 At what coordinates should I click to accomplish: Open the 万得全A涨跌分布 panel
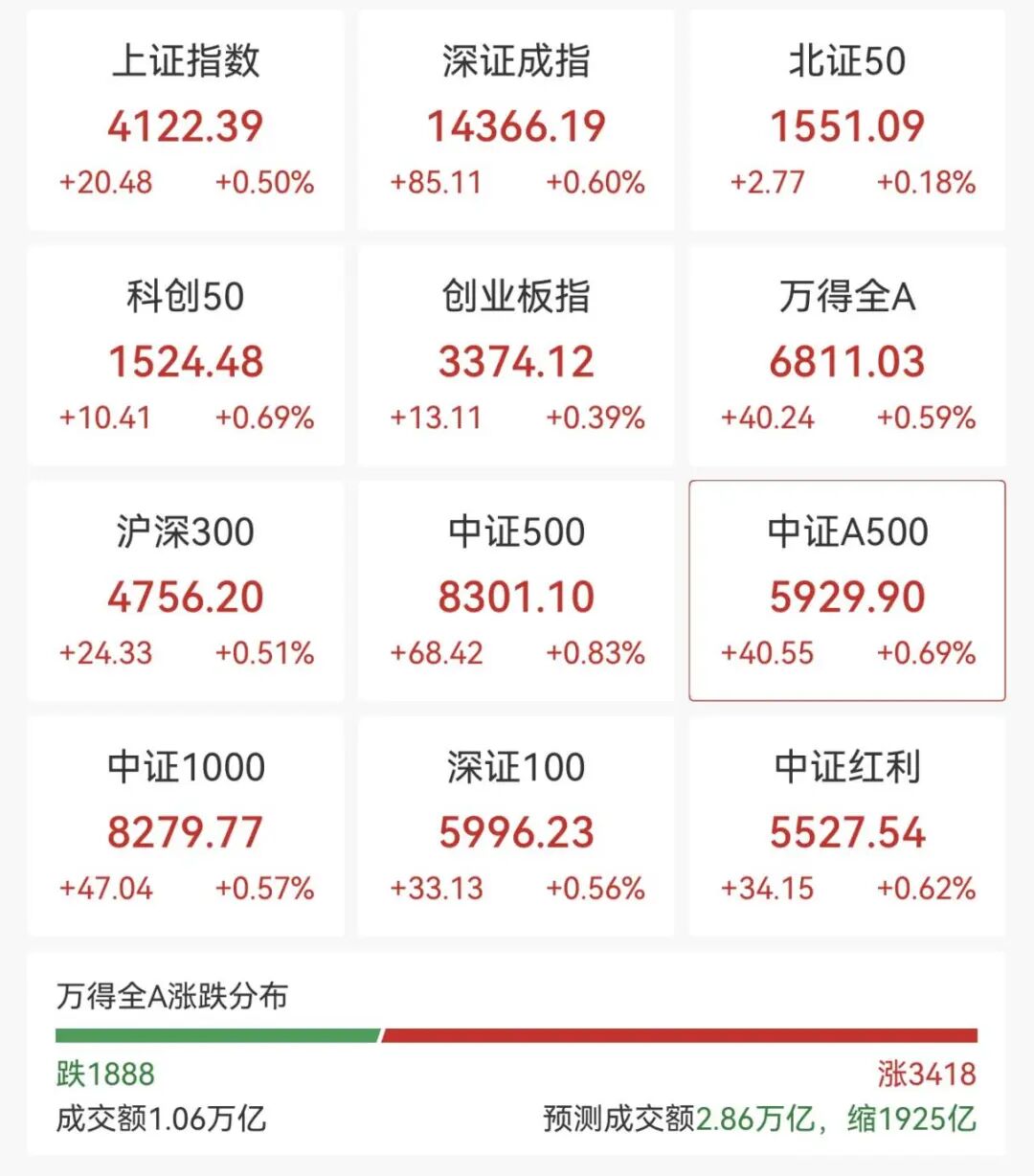pos(516,1053)
